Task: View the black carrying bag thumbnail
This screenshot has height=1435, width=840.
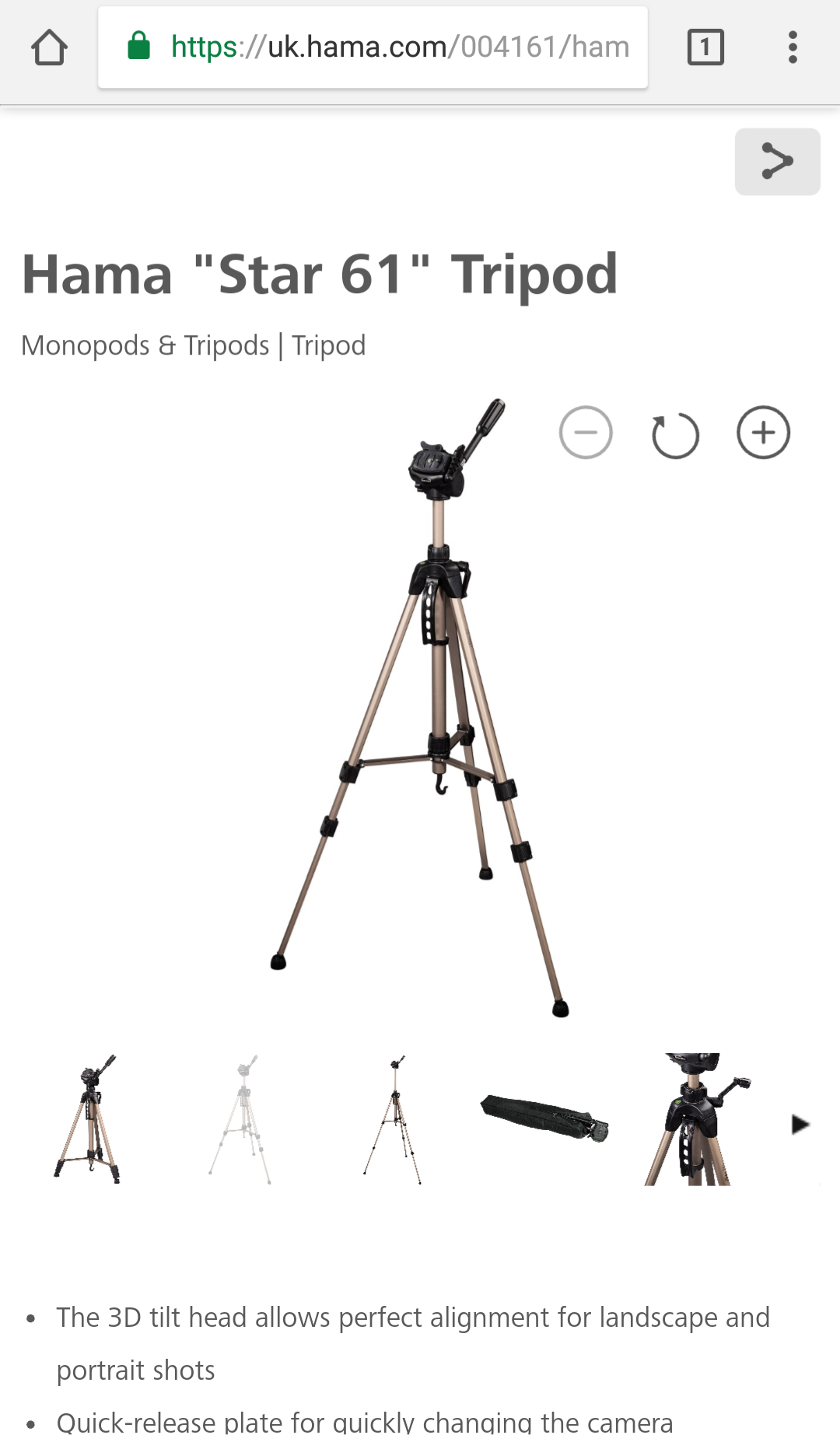Action: tap(544, 1117)
